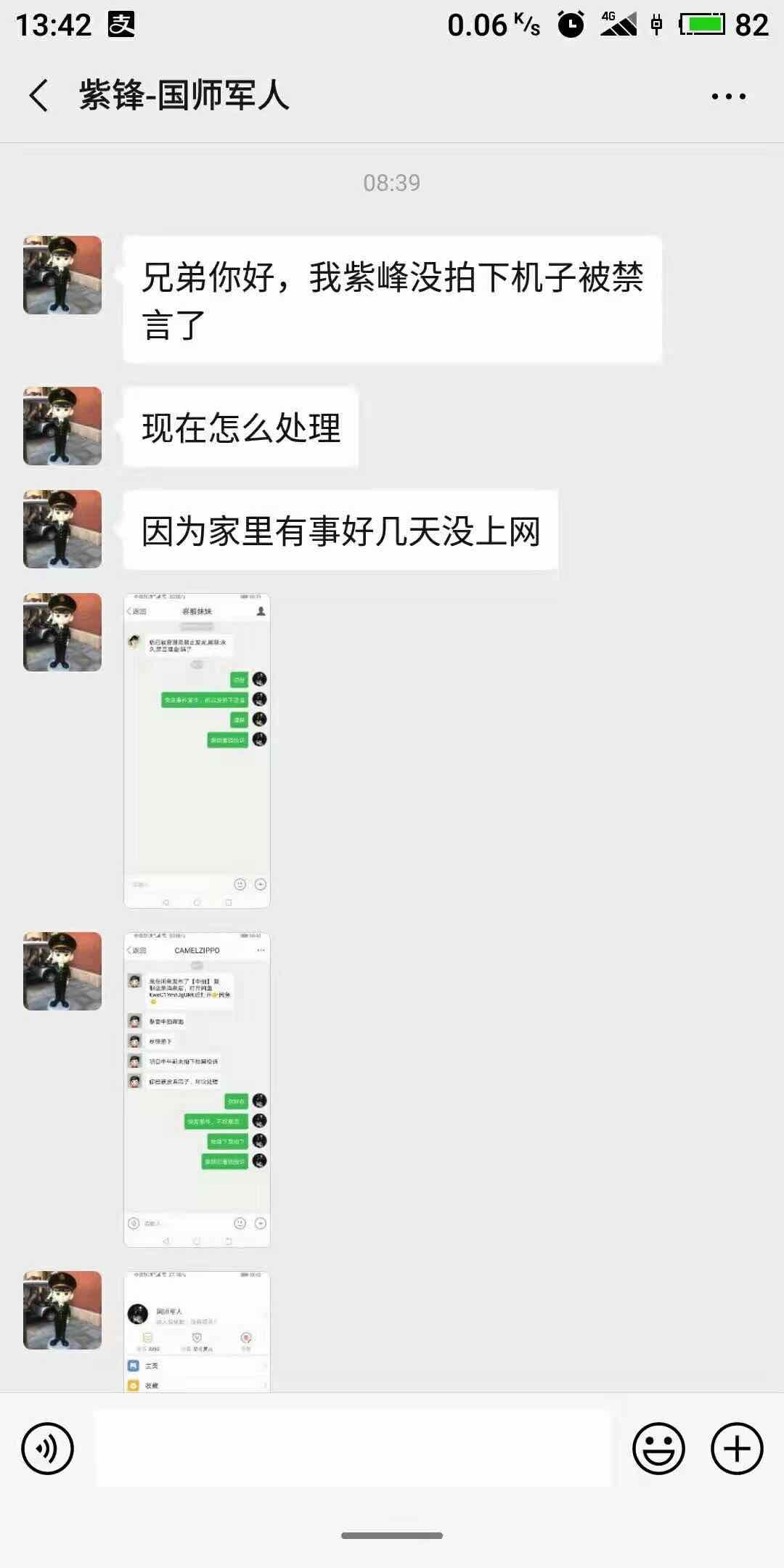Screen dimensions: 784x1568
Task: Open the plus attachment menu
Action: tap(737, 1448)
